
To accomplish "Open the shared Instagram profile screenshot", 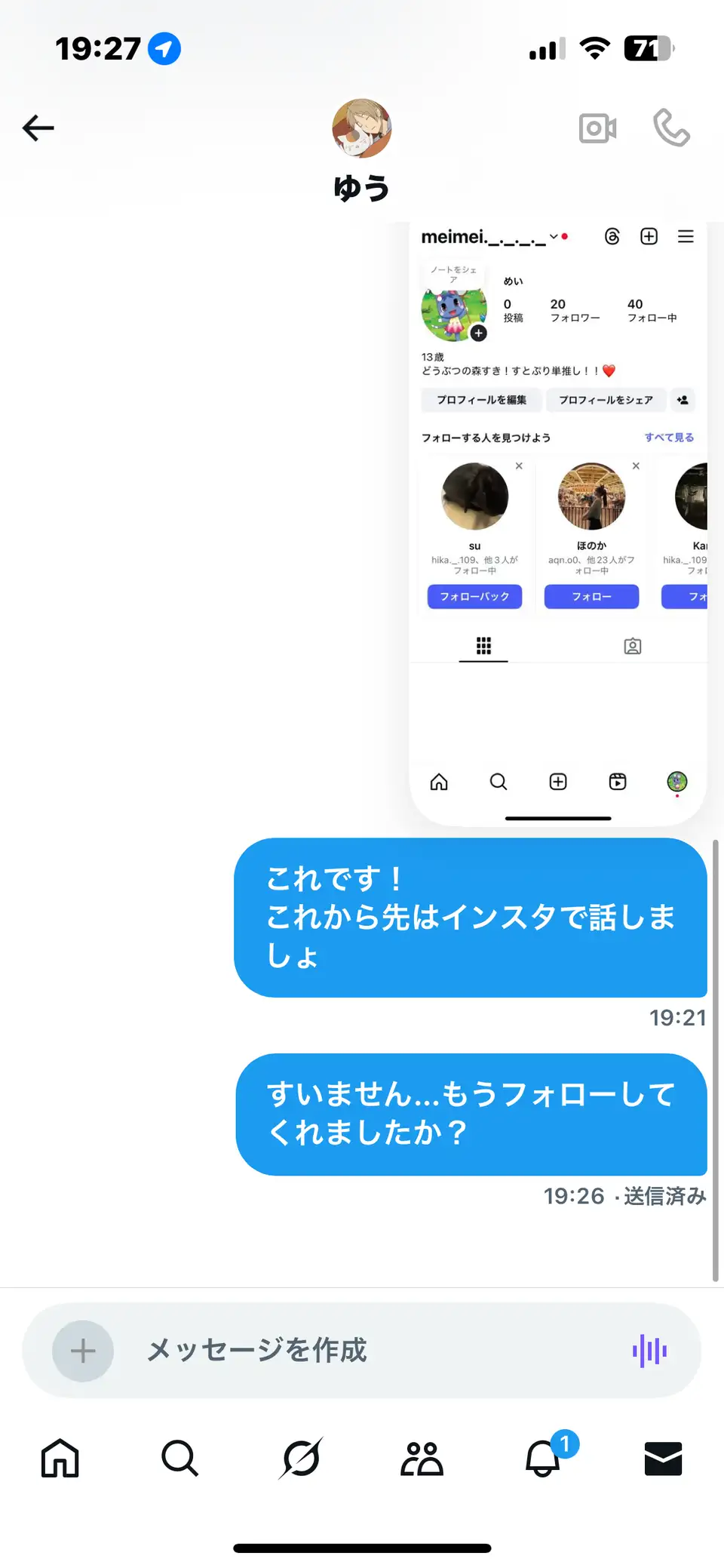I will coord(558,524).
